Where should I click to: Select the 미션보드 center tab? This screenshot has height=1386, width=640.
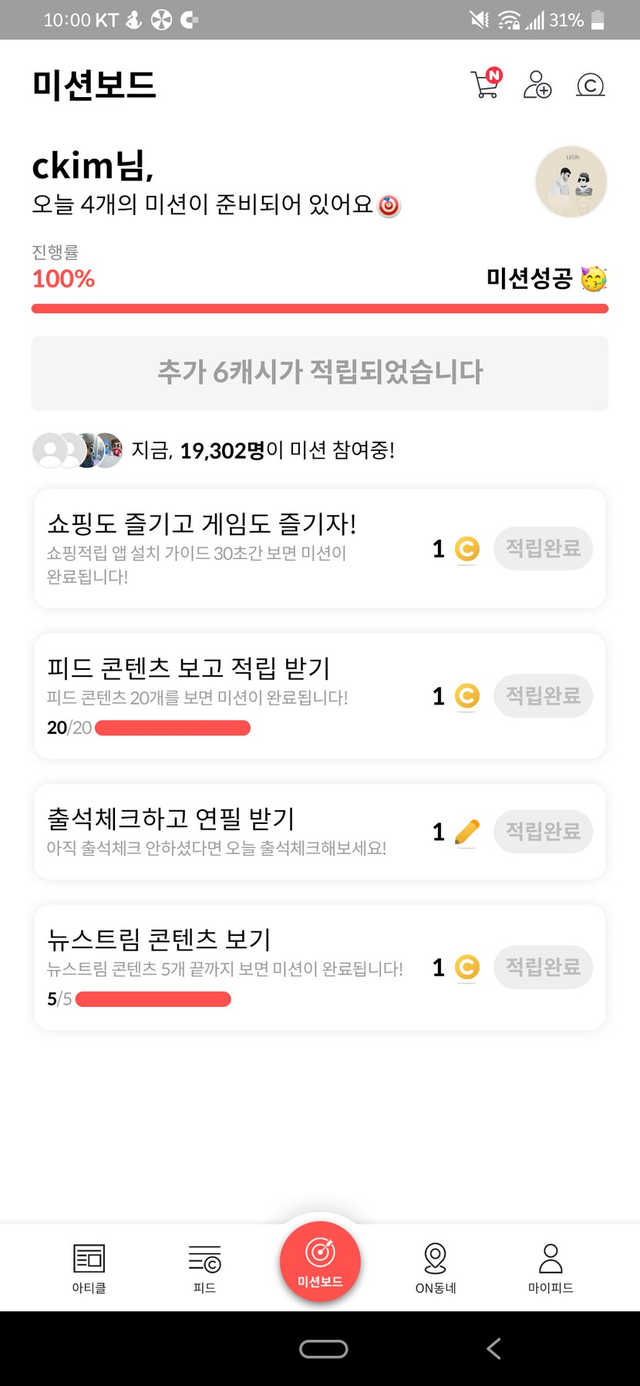[320, 1262]
